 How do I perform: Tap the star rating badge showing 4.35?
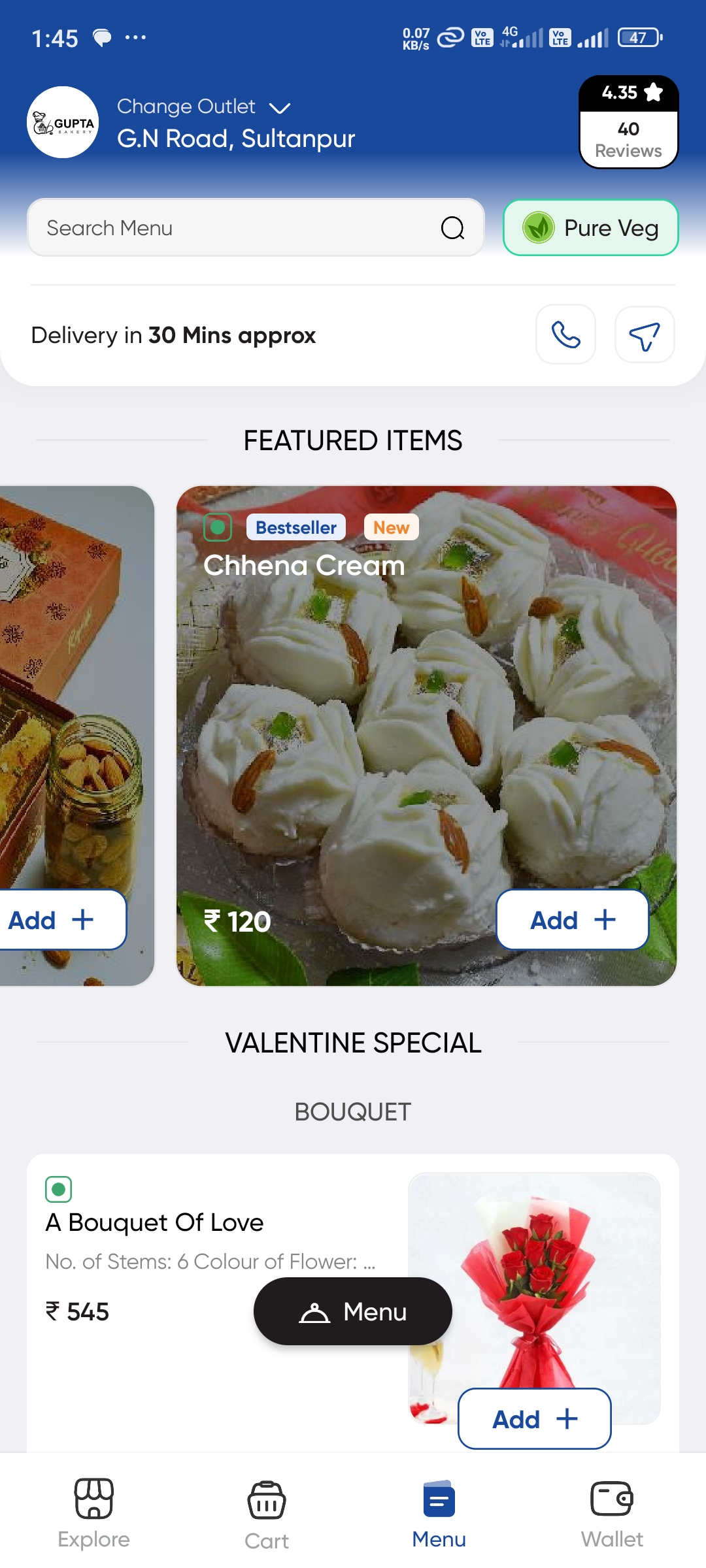click(x=628, y=93)
